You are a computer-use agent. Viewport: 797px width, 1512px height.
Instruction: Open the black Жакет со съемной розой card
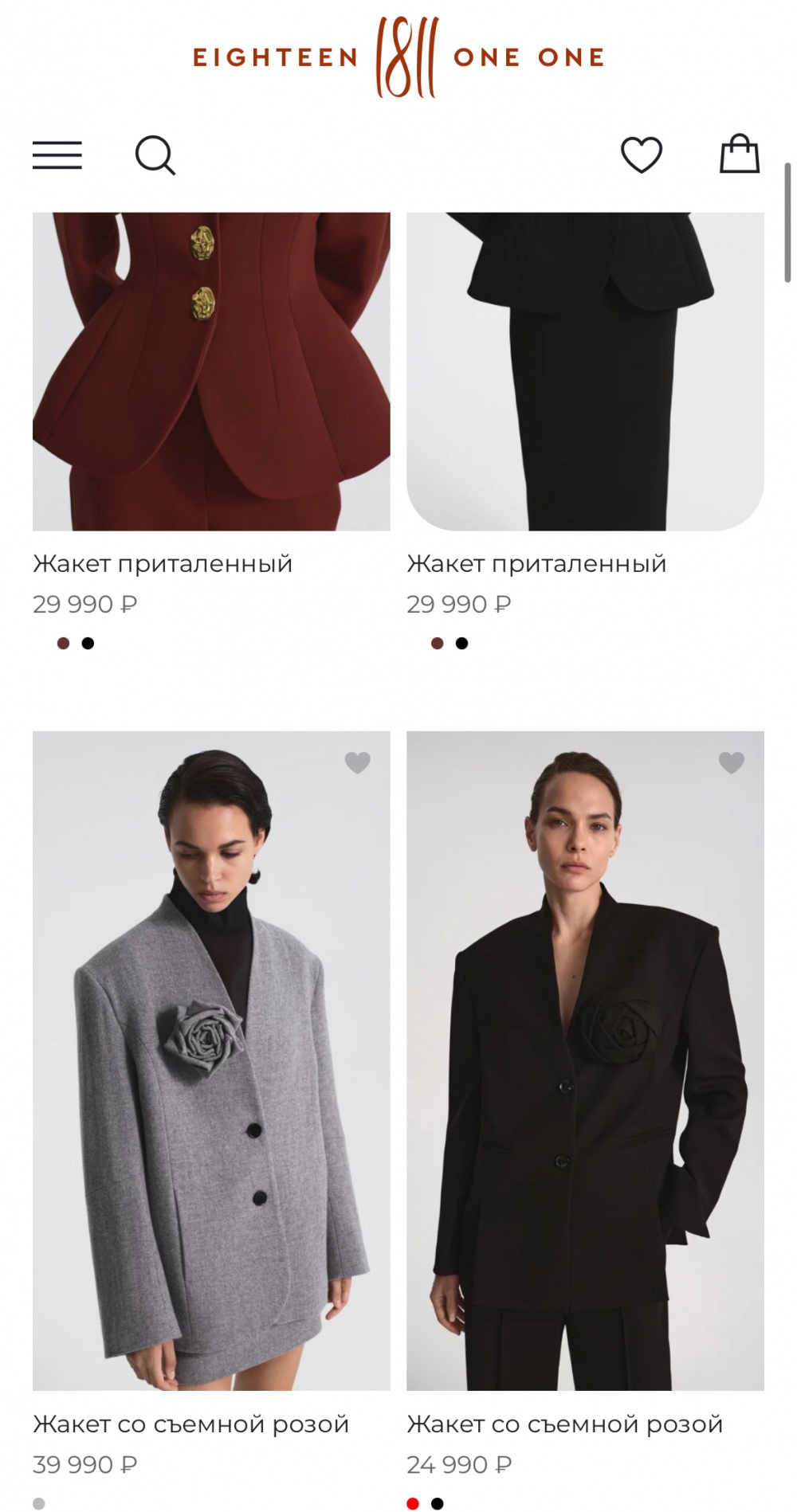pyautogui.click(x=585, y=1060)
